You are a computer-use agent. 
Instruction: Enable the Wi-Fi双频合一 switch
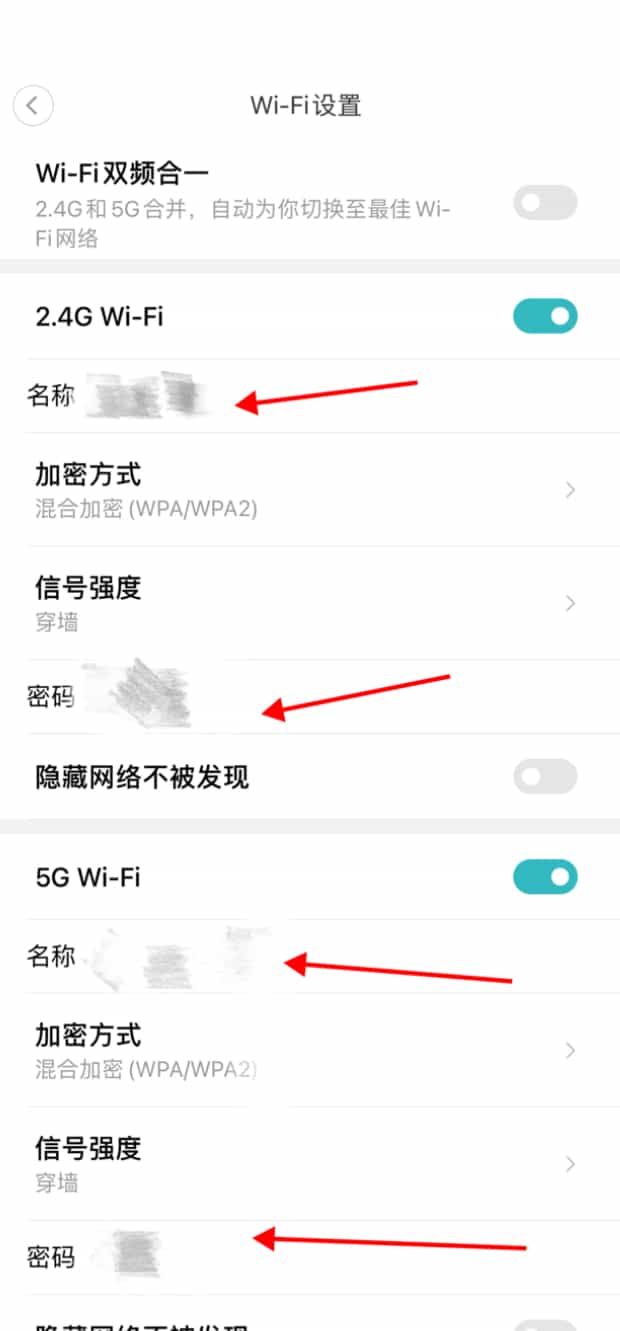click(x=545, y=203)
